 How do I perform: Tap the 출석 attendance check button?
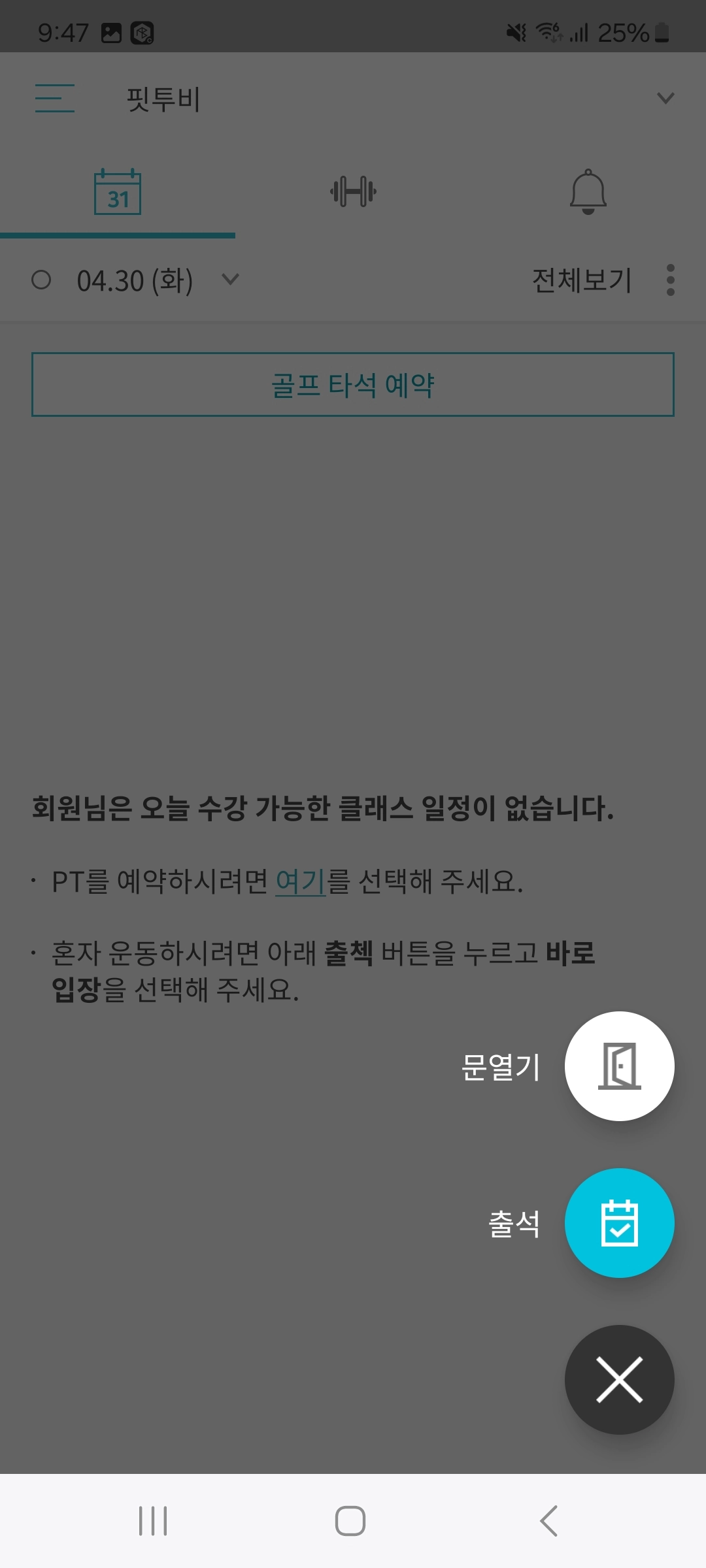click(x=619, y=1223)
